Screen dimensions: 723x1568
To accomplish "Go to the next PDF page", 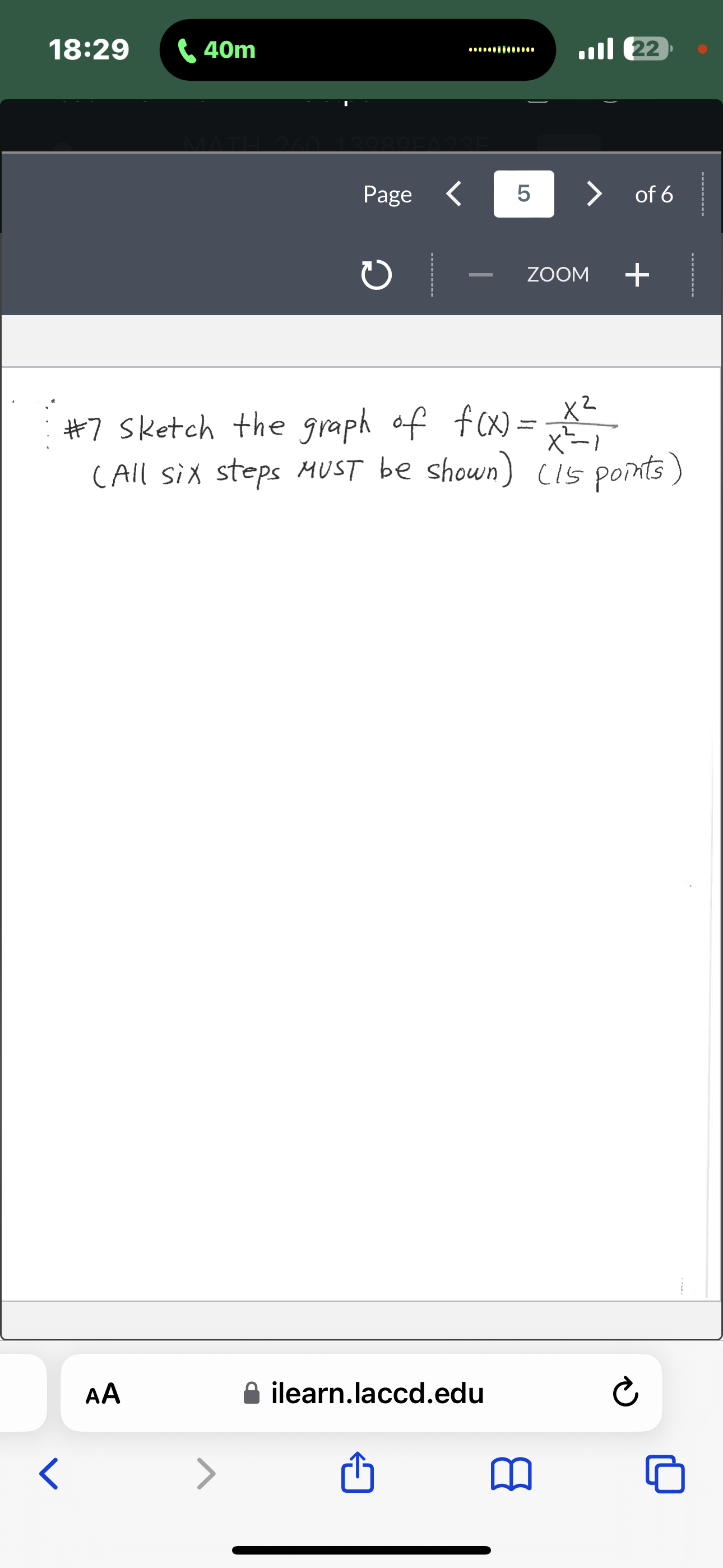I will [594, 194].
